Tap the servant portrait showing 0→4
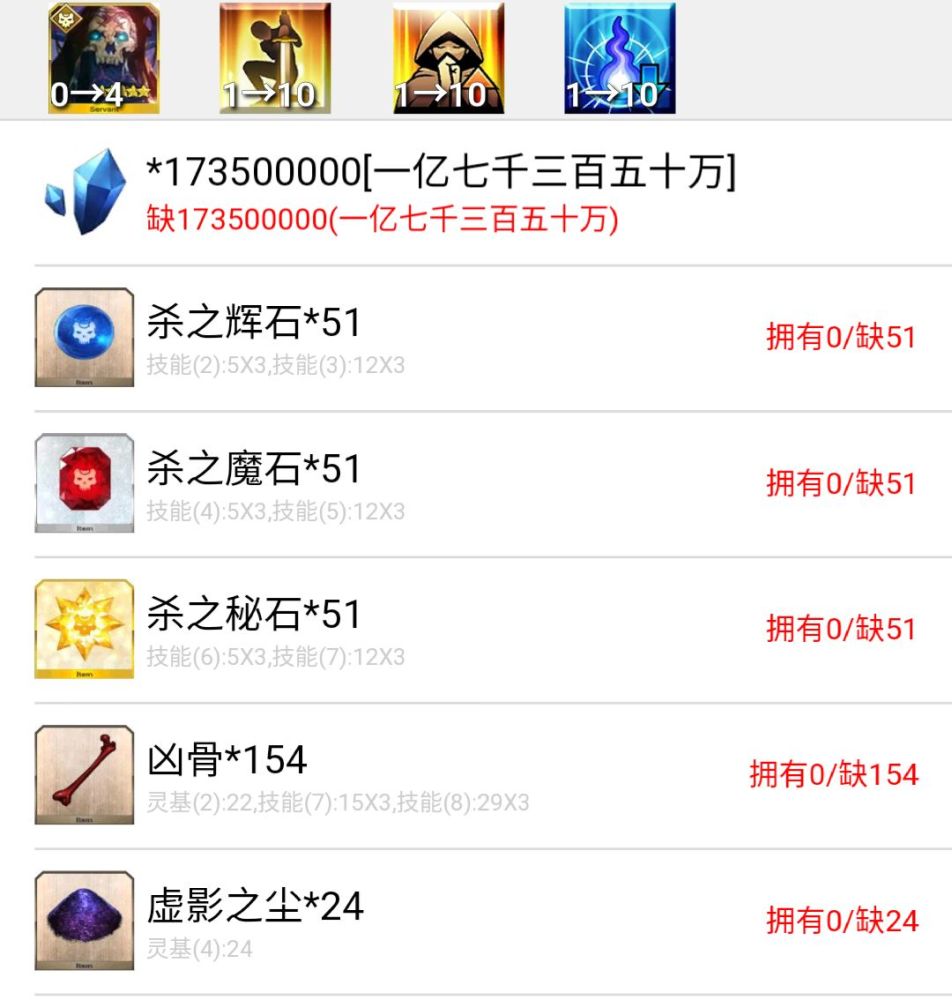 point(104,58)
